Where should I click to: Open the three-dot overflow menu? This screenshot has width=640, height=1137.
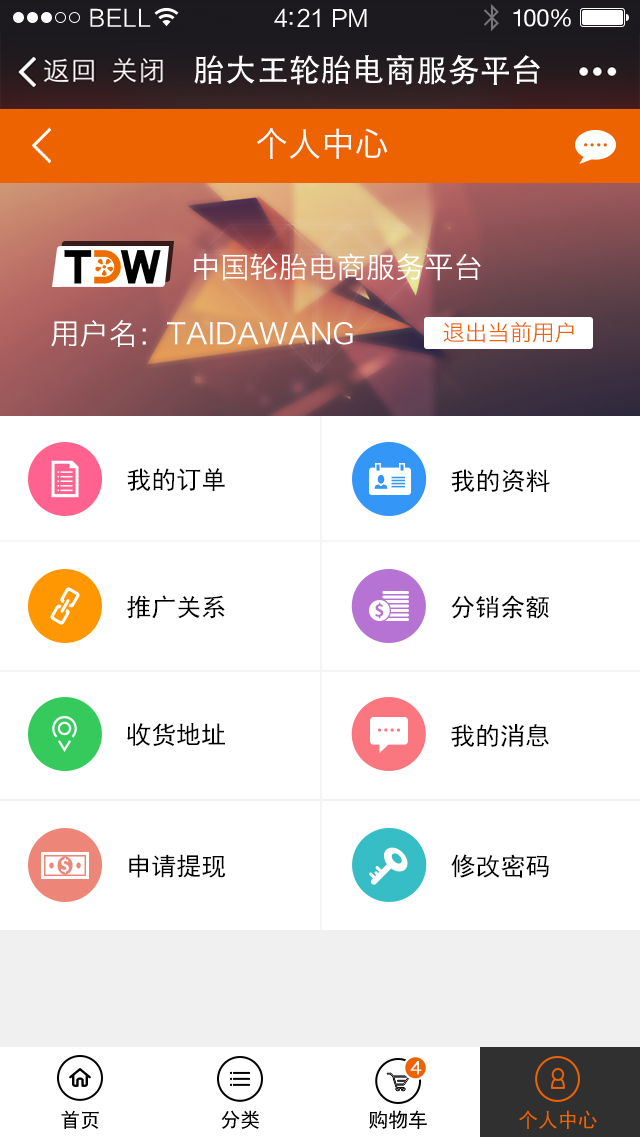598,71
